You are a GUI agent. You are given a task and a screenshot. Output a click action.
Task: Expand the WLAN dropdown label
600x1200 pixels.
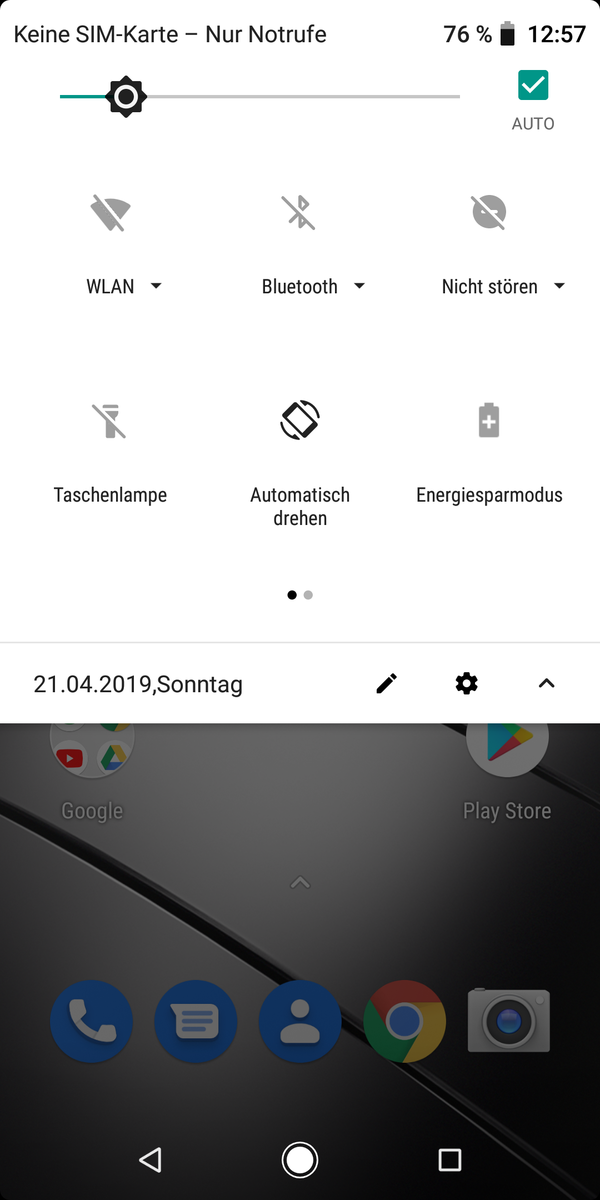pyautogui.click(x=124, y=287)
